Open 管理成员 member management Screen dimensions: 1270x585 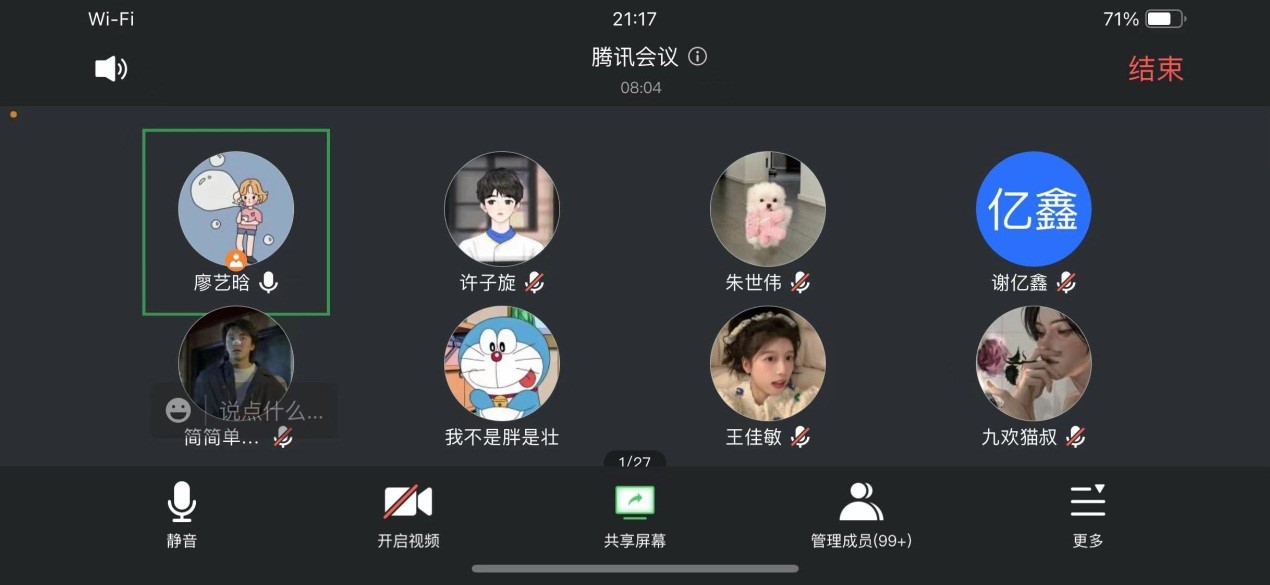tap(860, 514)
